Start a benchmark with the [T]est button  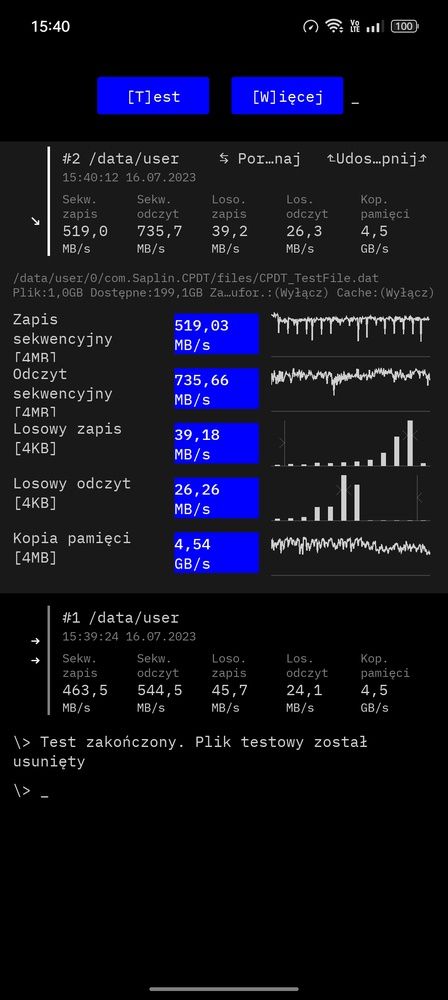point(153,96)
